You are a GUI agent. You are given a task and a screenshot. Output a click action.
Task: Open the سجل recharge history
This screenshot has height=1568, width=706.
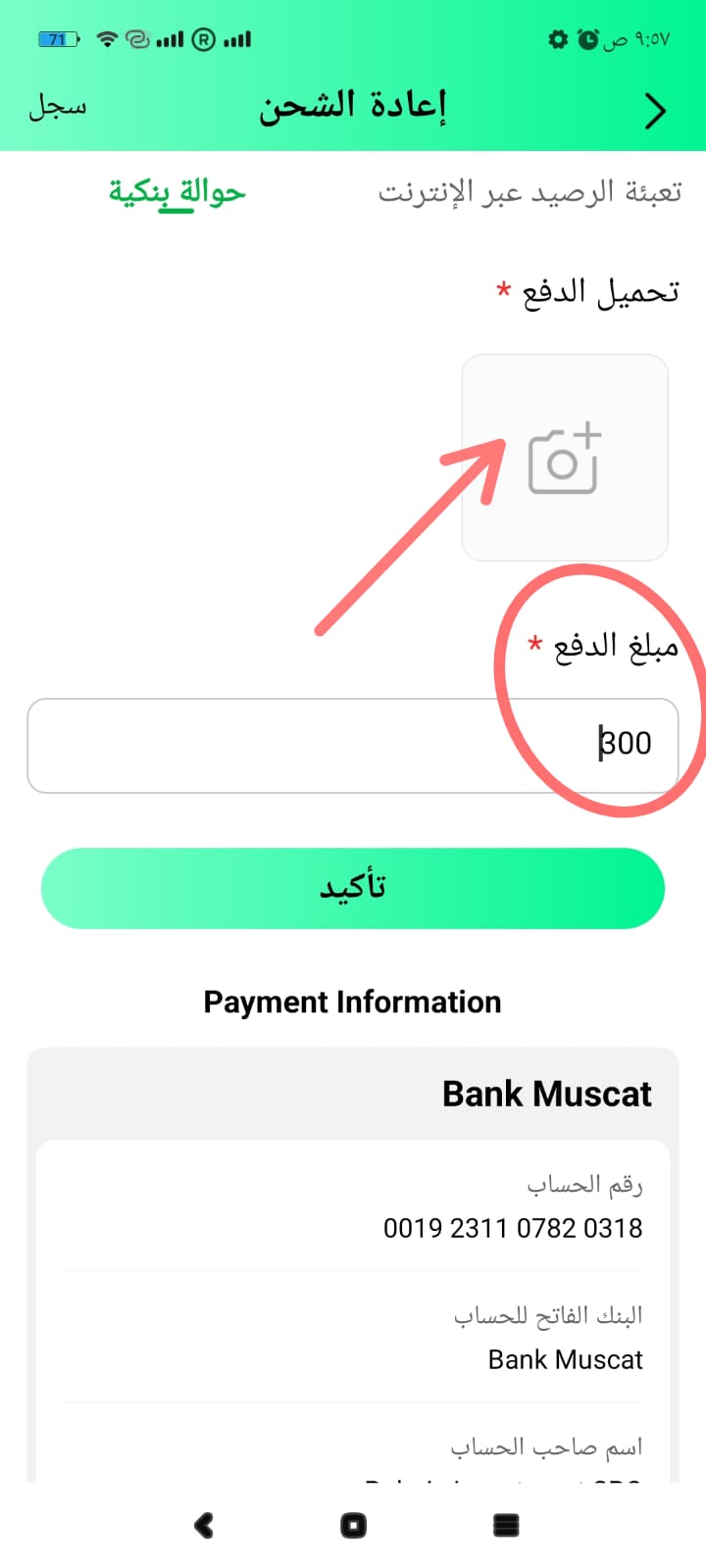point(57,107)
